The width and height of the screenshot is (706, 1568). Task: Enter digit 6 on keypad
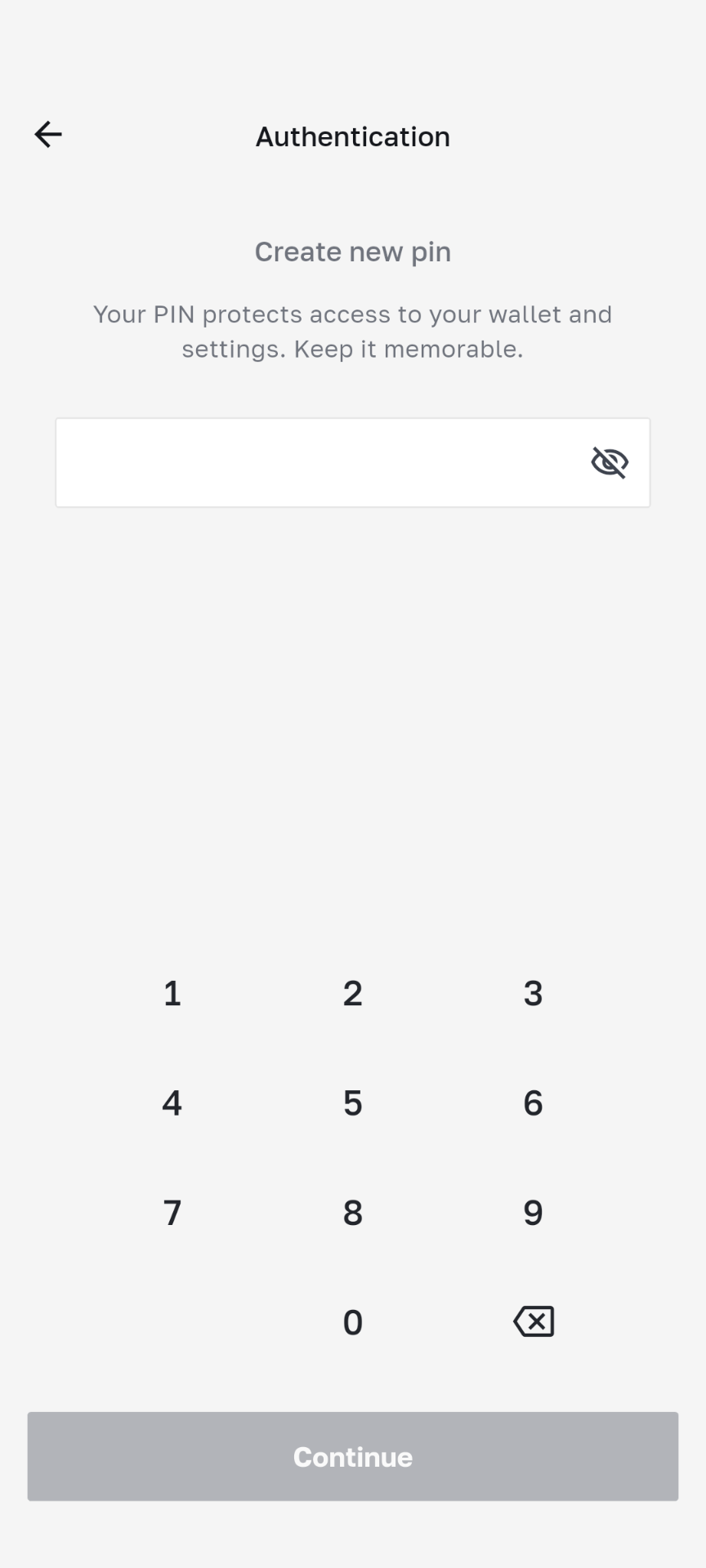pos(533,1102)
